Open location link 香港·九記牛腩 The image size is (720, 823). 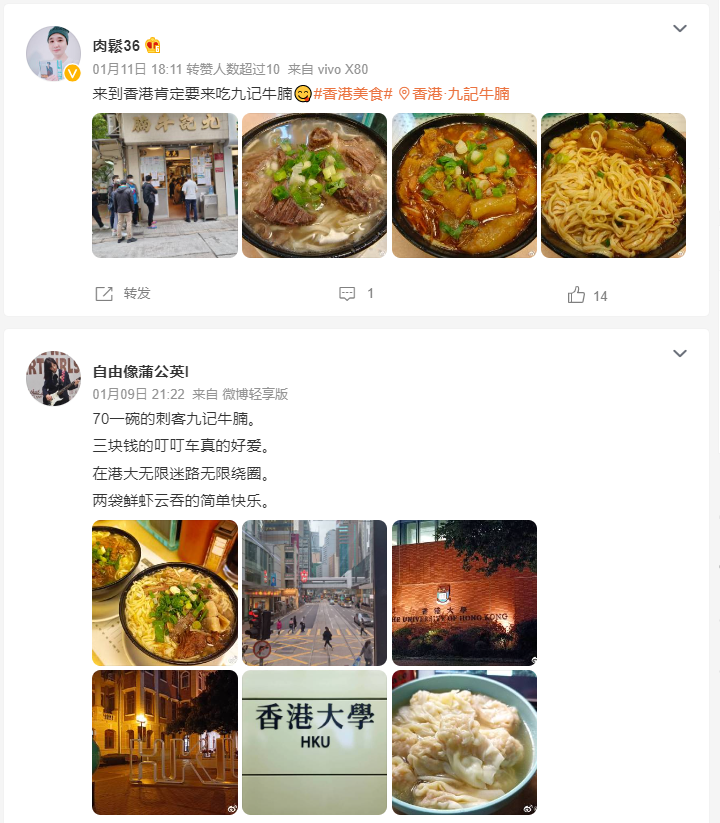tap(454, 93)
